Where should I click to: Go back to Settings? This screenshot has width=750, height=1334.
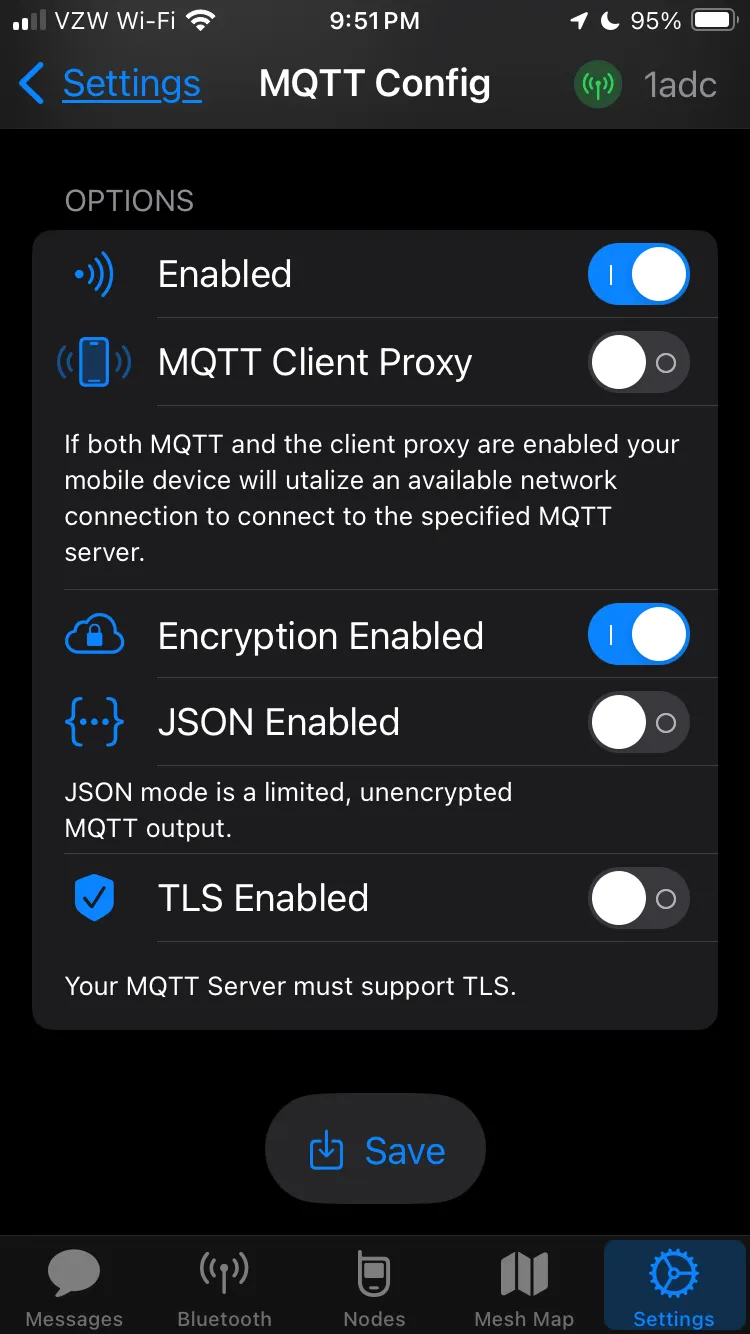(111, 84)
